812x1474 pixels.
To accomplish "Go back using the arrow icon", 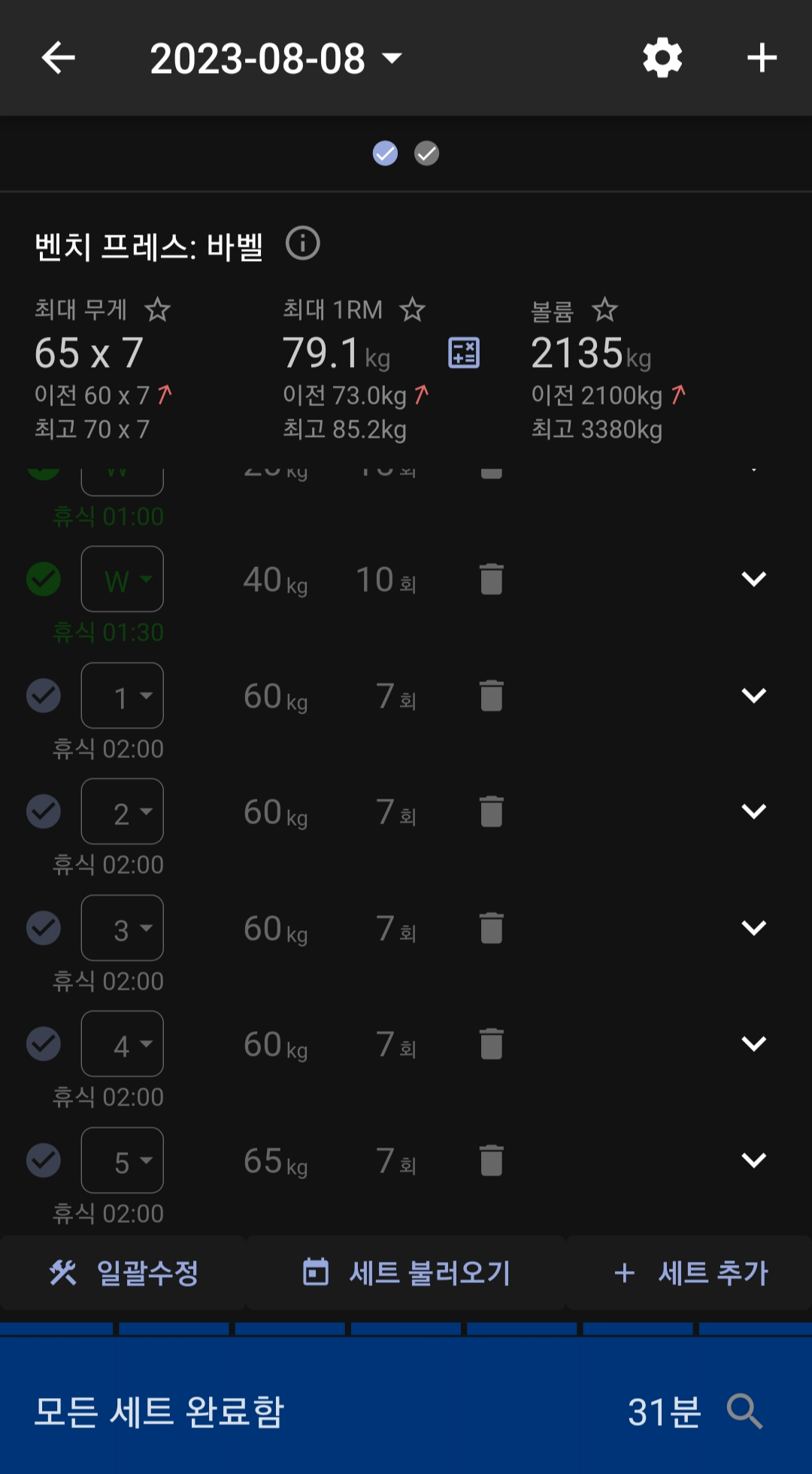I will coord(58,58).
